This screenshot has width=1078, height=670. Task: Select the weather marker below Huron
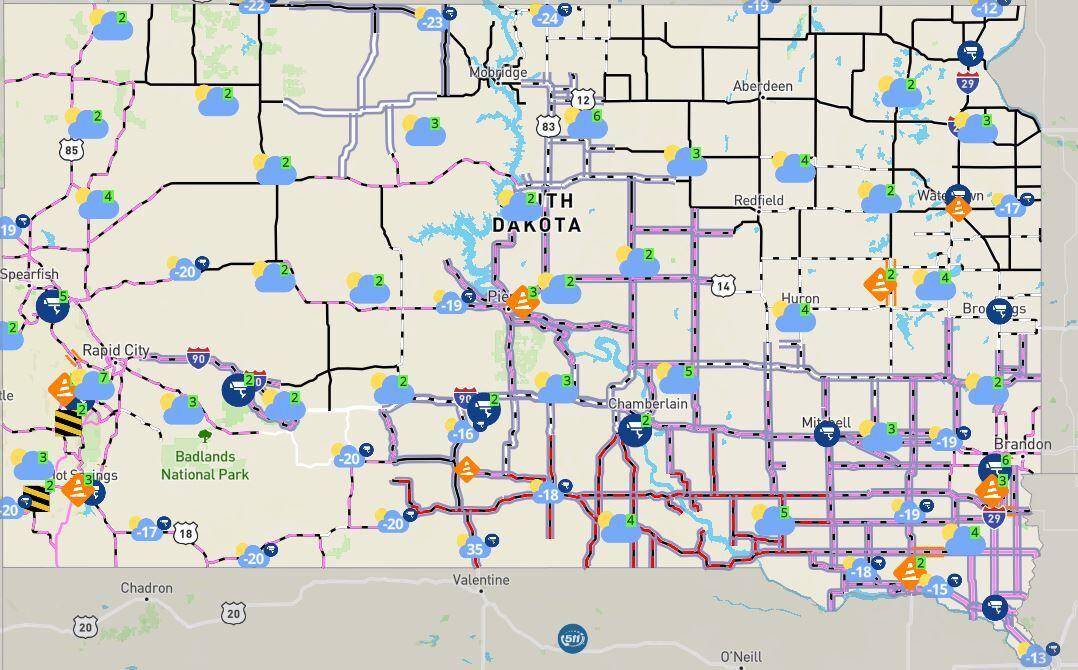(795, 317)
